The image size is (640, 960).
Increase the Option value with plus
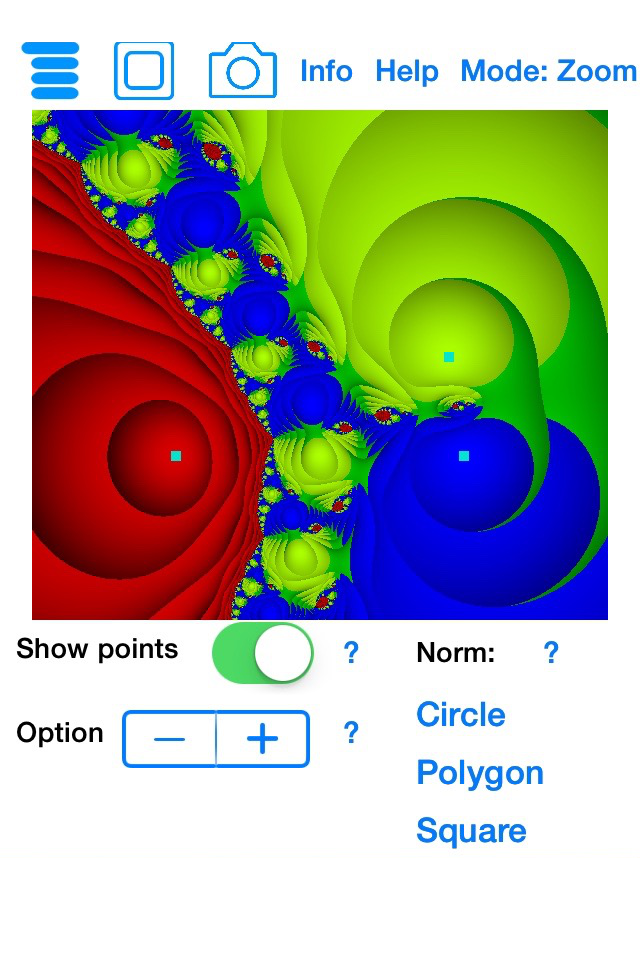262,739
